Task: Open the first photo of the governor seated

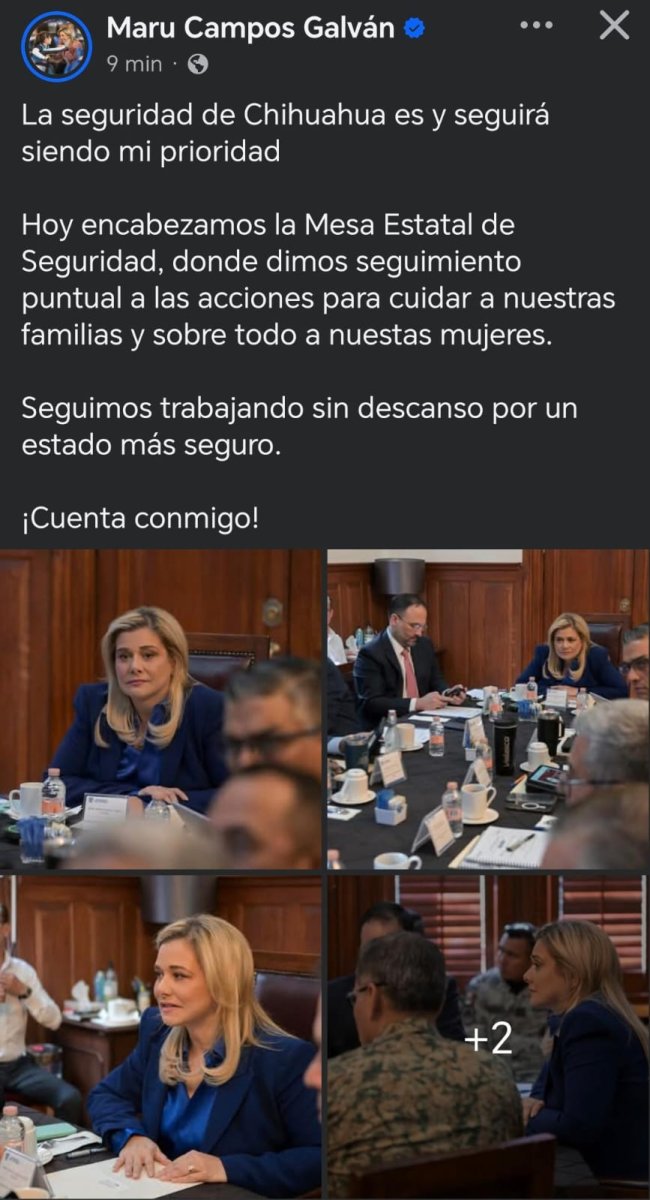Action: click(161, 708)
